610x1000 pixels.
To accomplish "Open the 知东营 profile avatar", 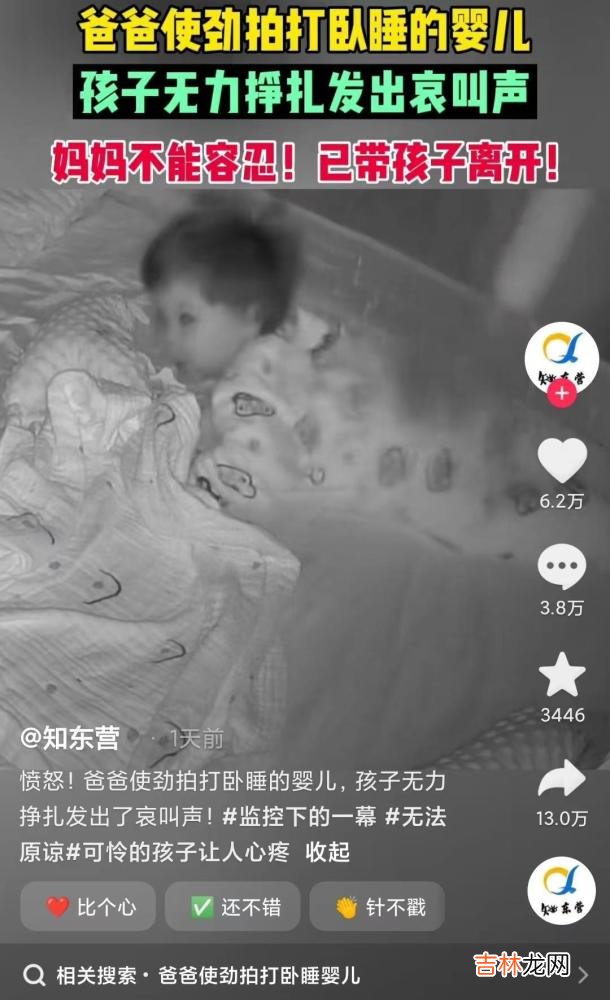I will 561,356.
